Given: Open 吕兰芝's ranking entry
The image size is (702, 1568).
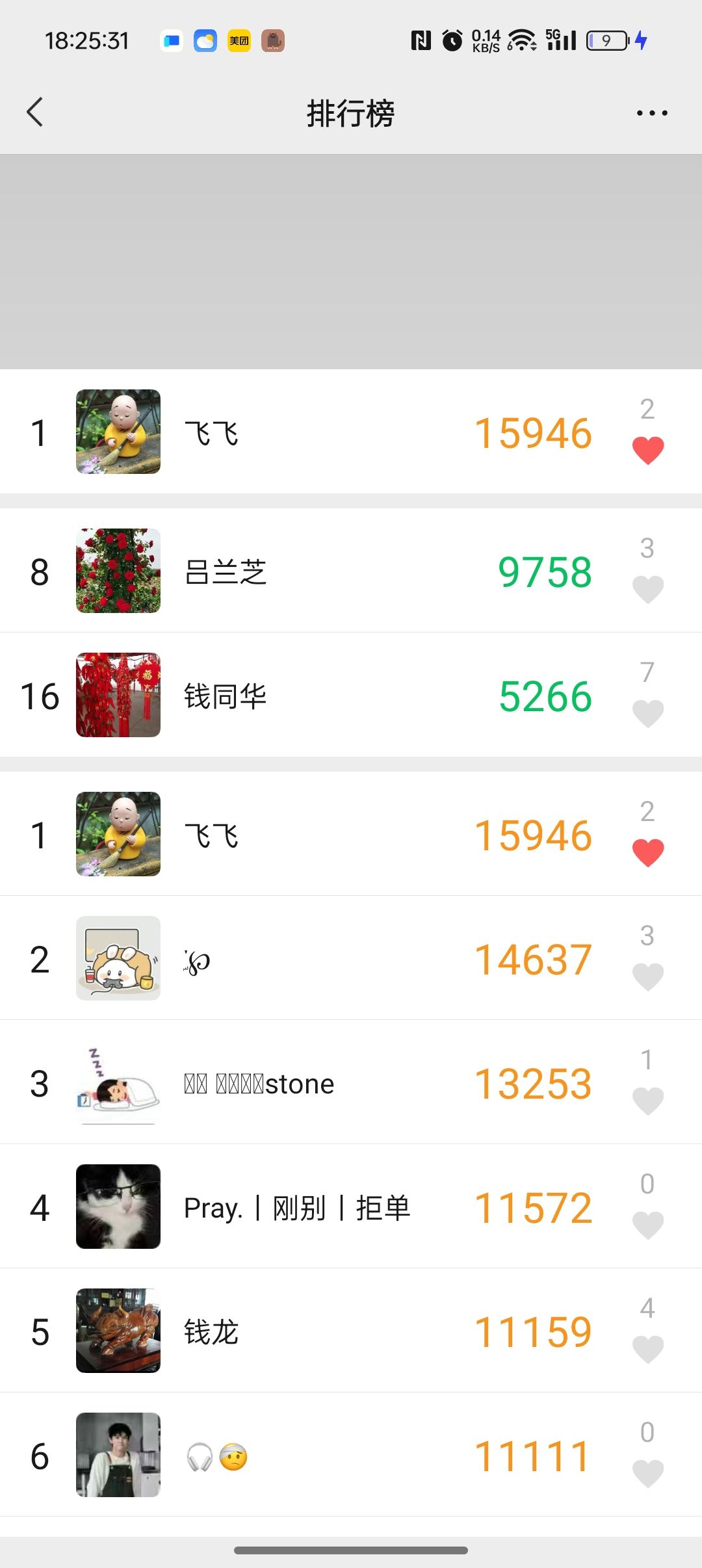Looking at the screenshot, I should (325, 571).
